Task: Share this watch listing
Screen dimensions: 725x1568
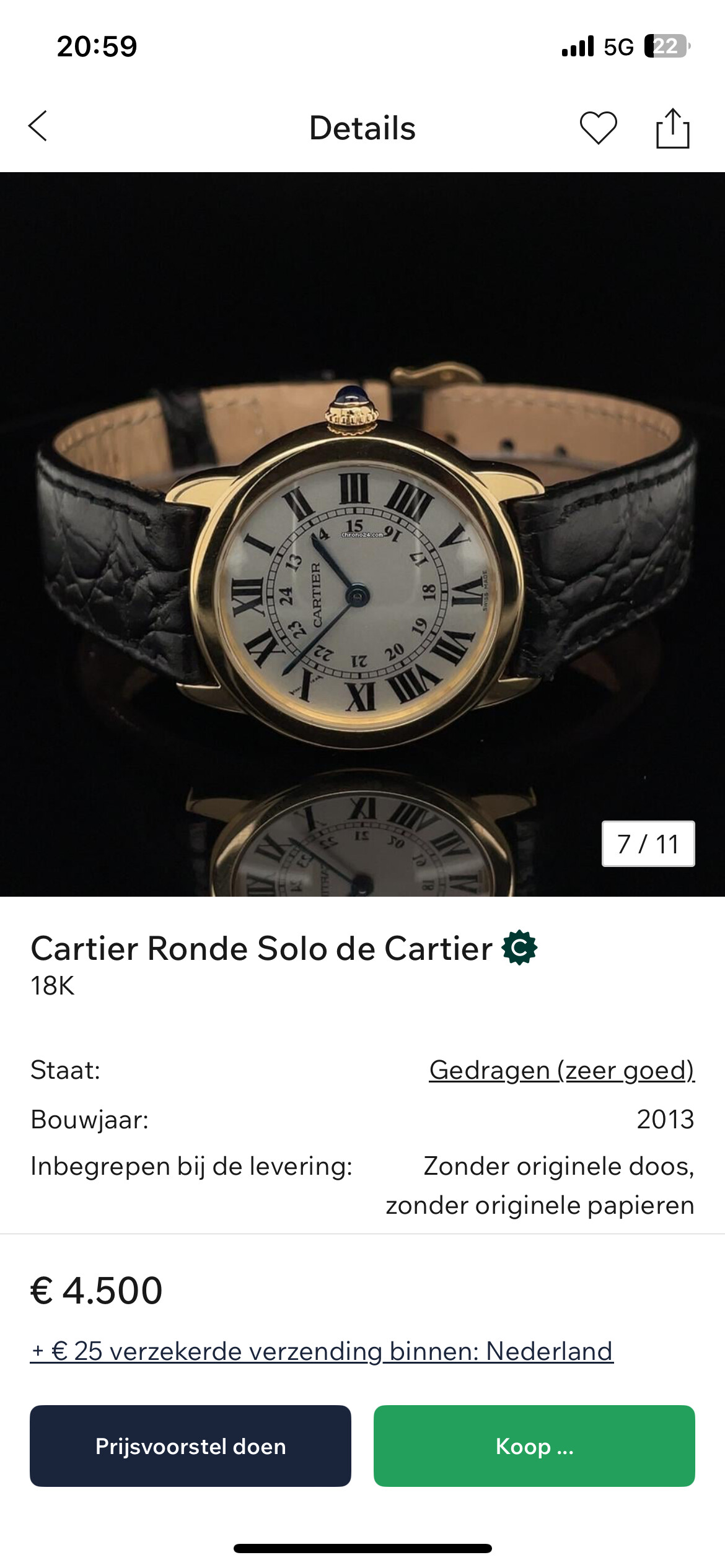Action: 672,128
